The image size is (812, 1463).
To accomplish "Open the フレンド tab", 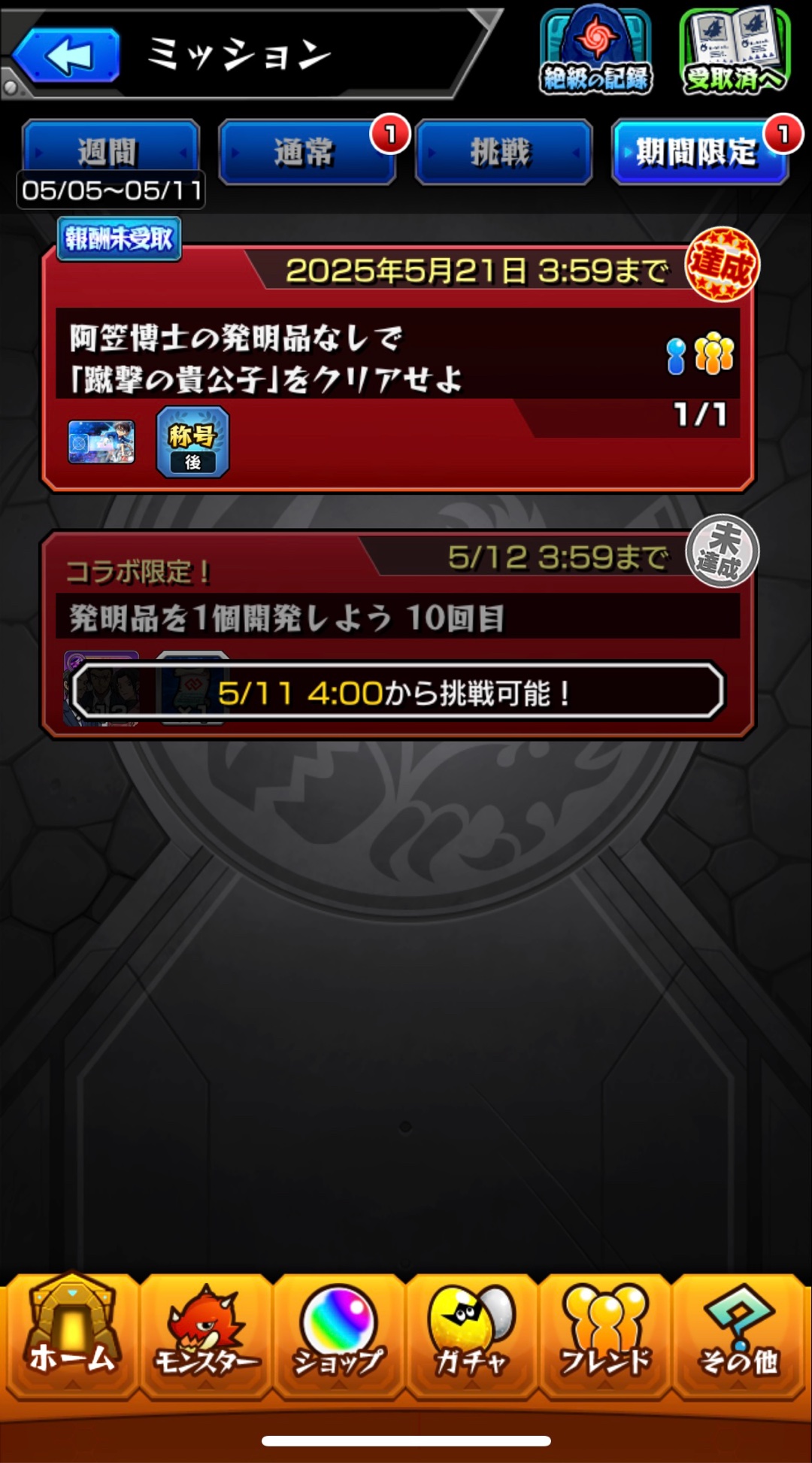I will click(605, 1335).
